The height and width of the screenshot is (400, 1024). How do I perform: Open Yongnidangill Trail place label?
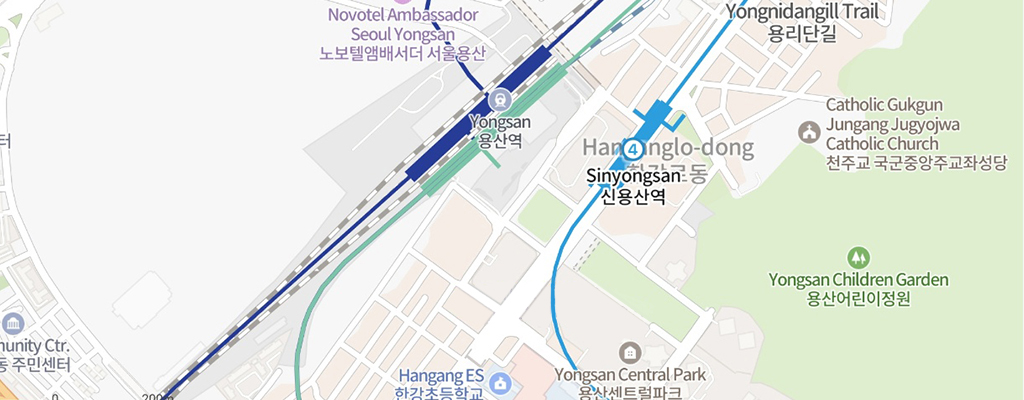click(802, 13)
